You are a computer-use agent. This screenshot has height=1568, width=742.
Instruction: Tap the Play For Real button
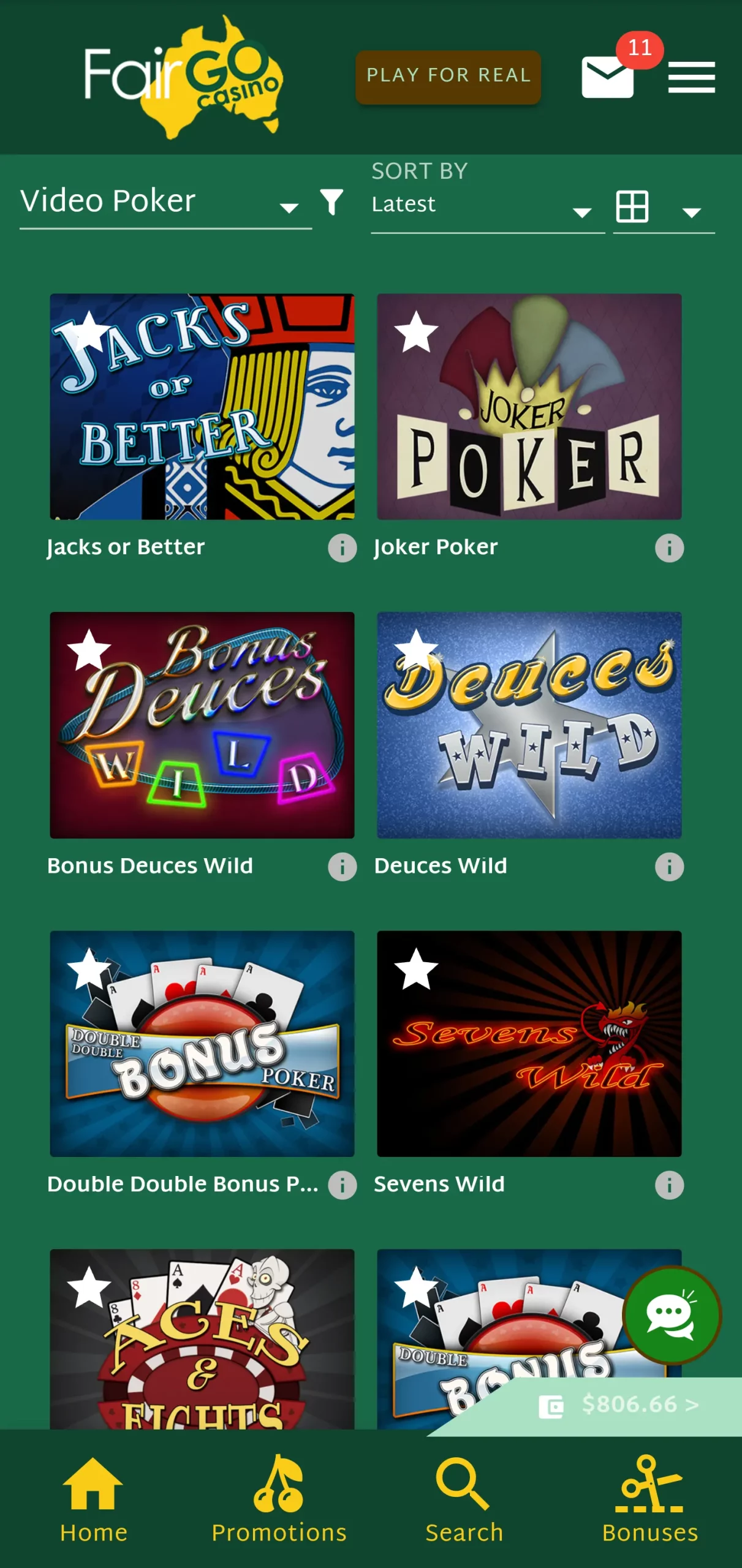pyautogui.click(x=448, y=77)
